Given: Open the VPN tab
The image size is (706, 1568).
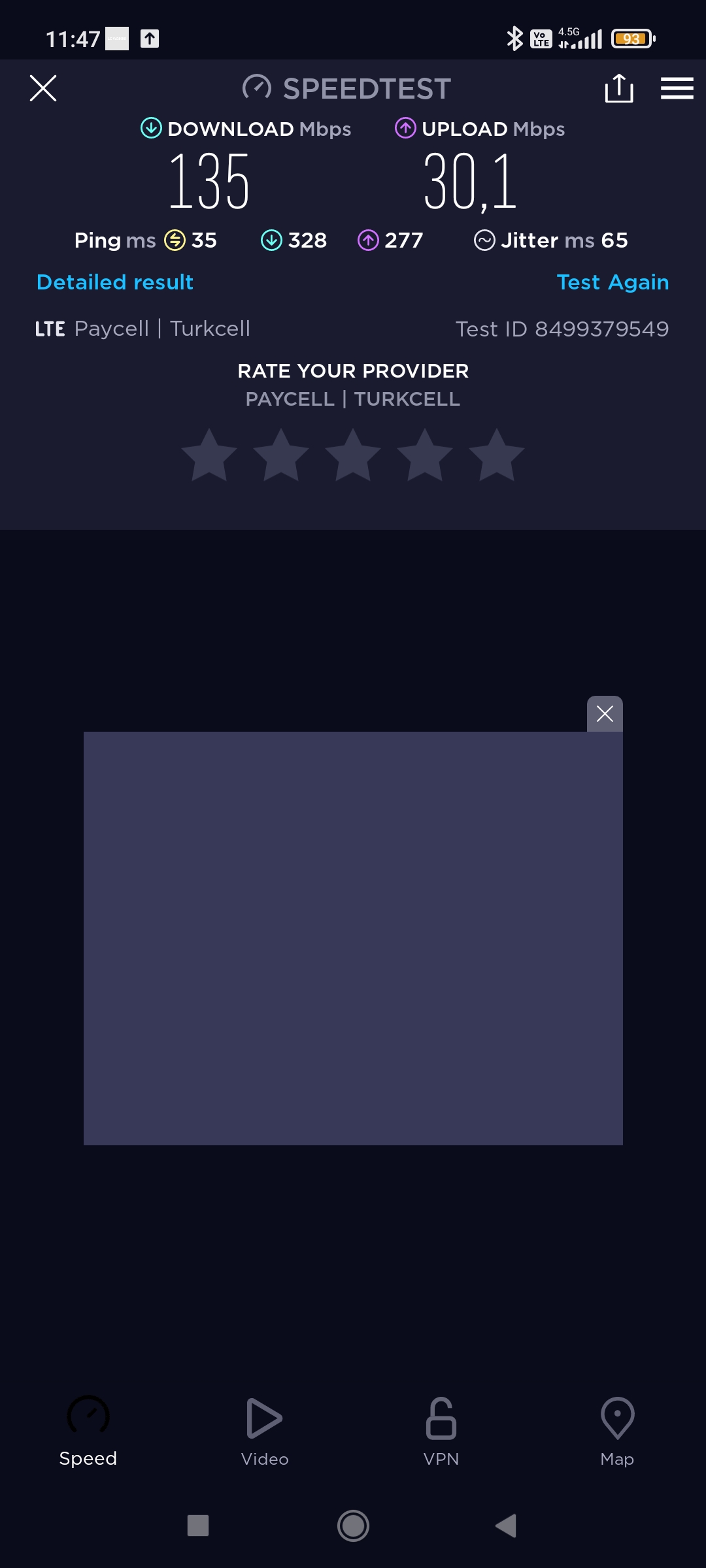Looking at the screenshot, I should pyautogui.click(x=441, y=1431).
